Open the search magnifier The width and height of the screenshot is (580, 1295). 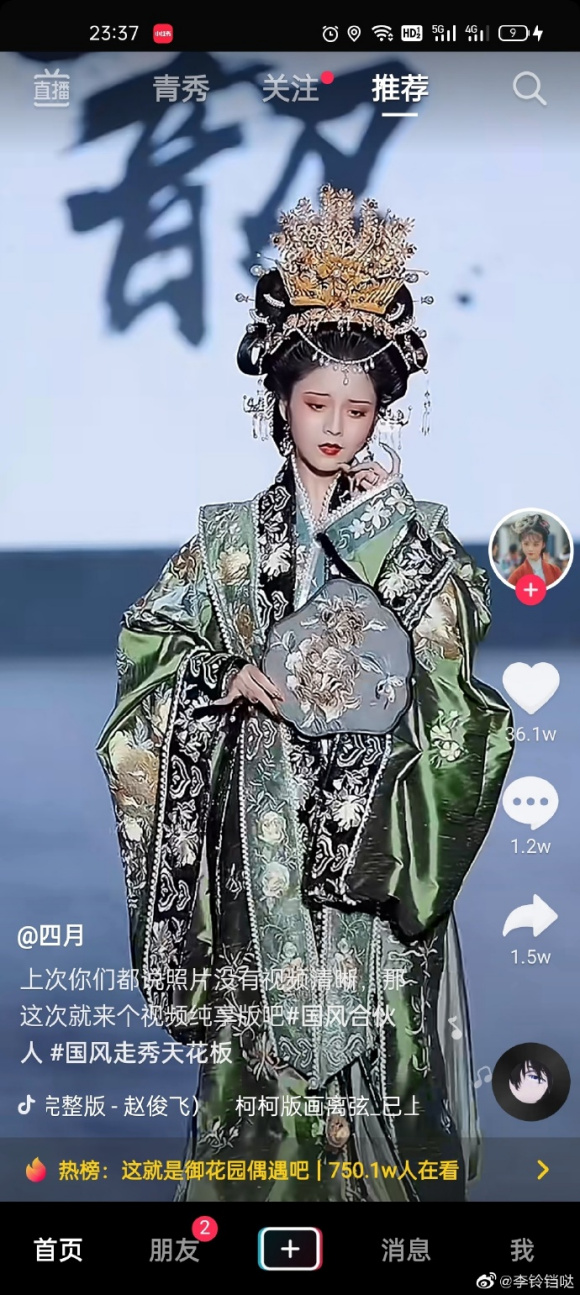pos(529,88)
